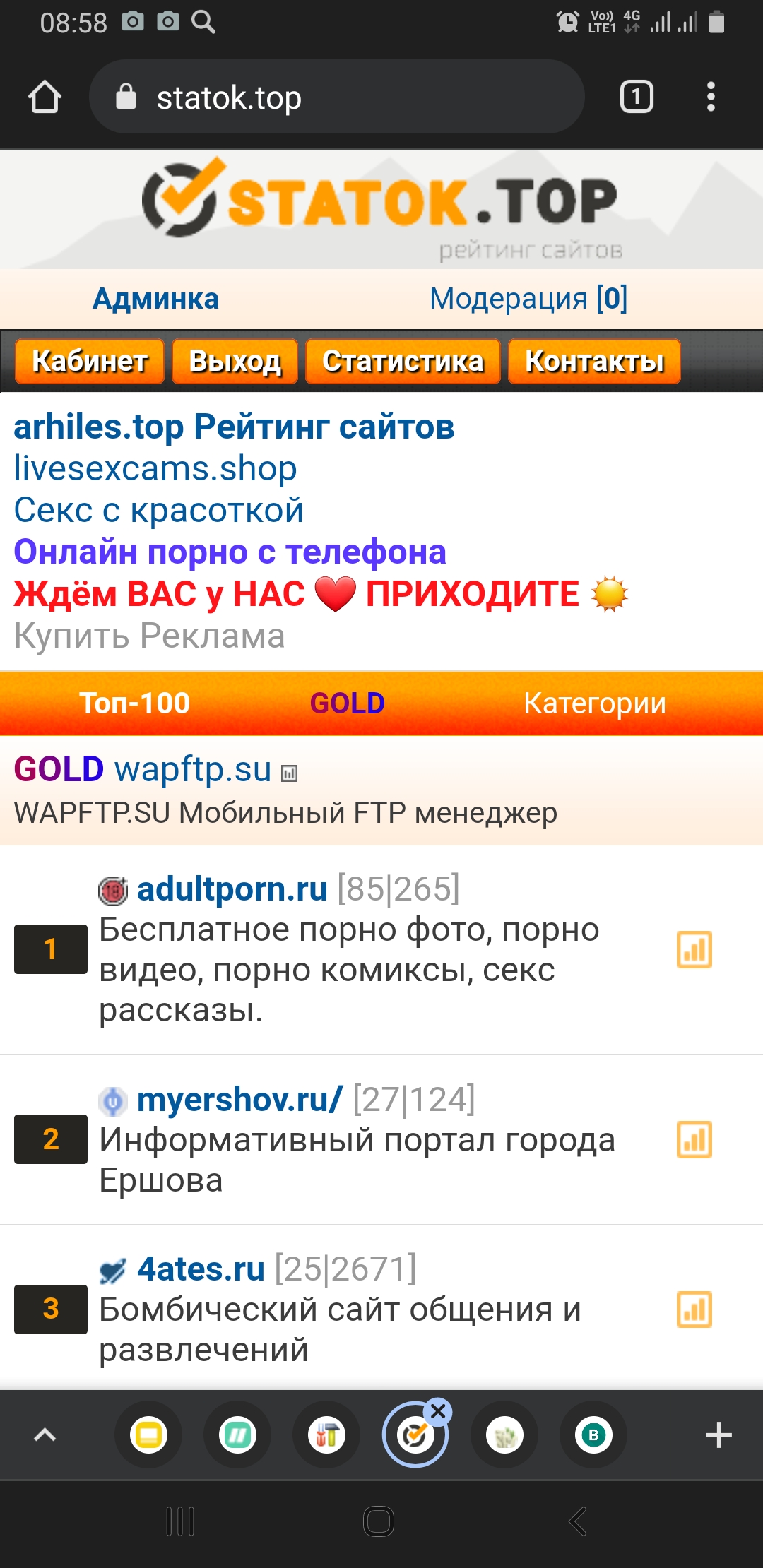Tap the Кабинет button

[90, 362]
